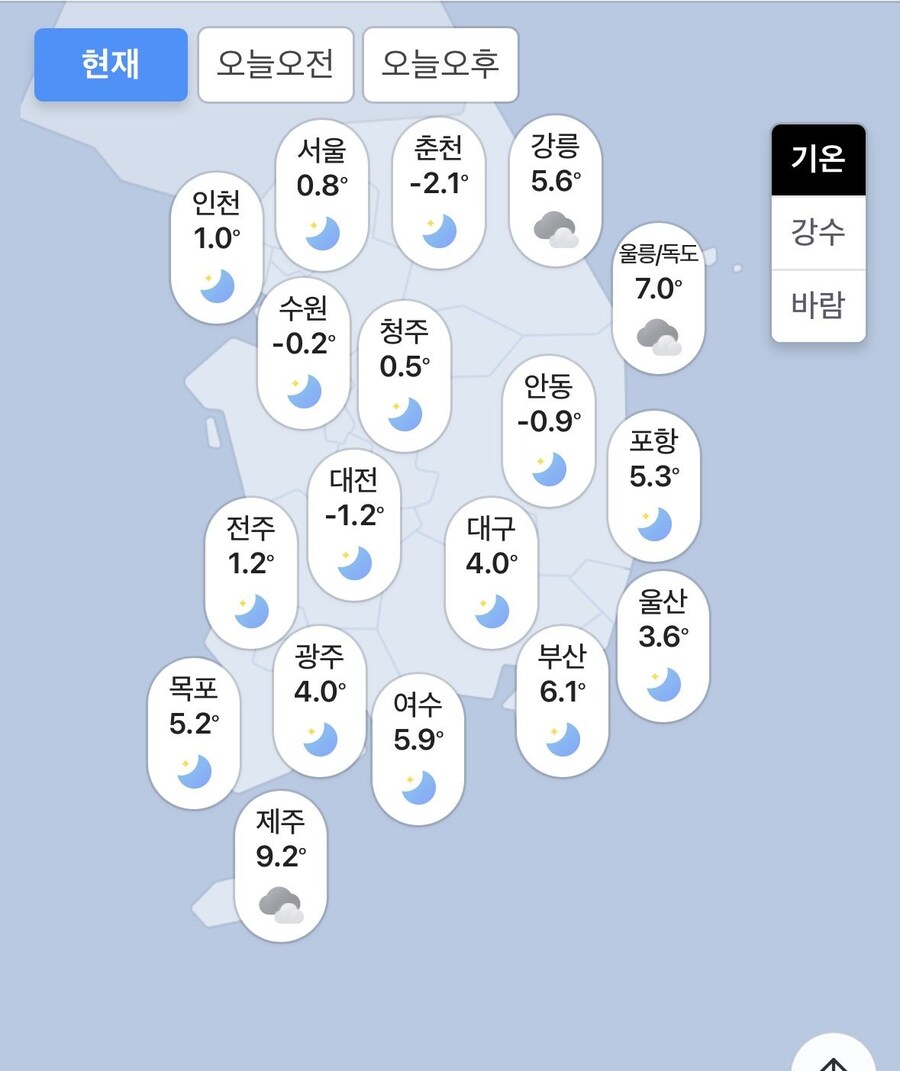Select the cloud icon beneath 제주

(x=282, y=903)
